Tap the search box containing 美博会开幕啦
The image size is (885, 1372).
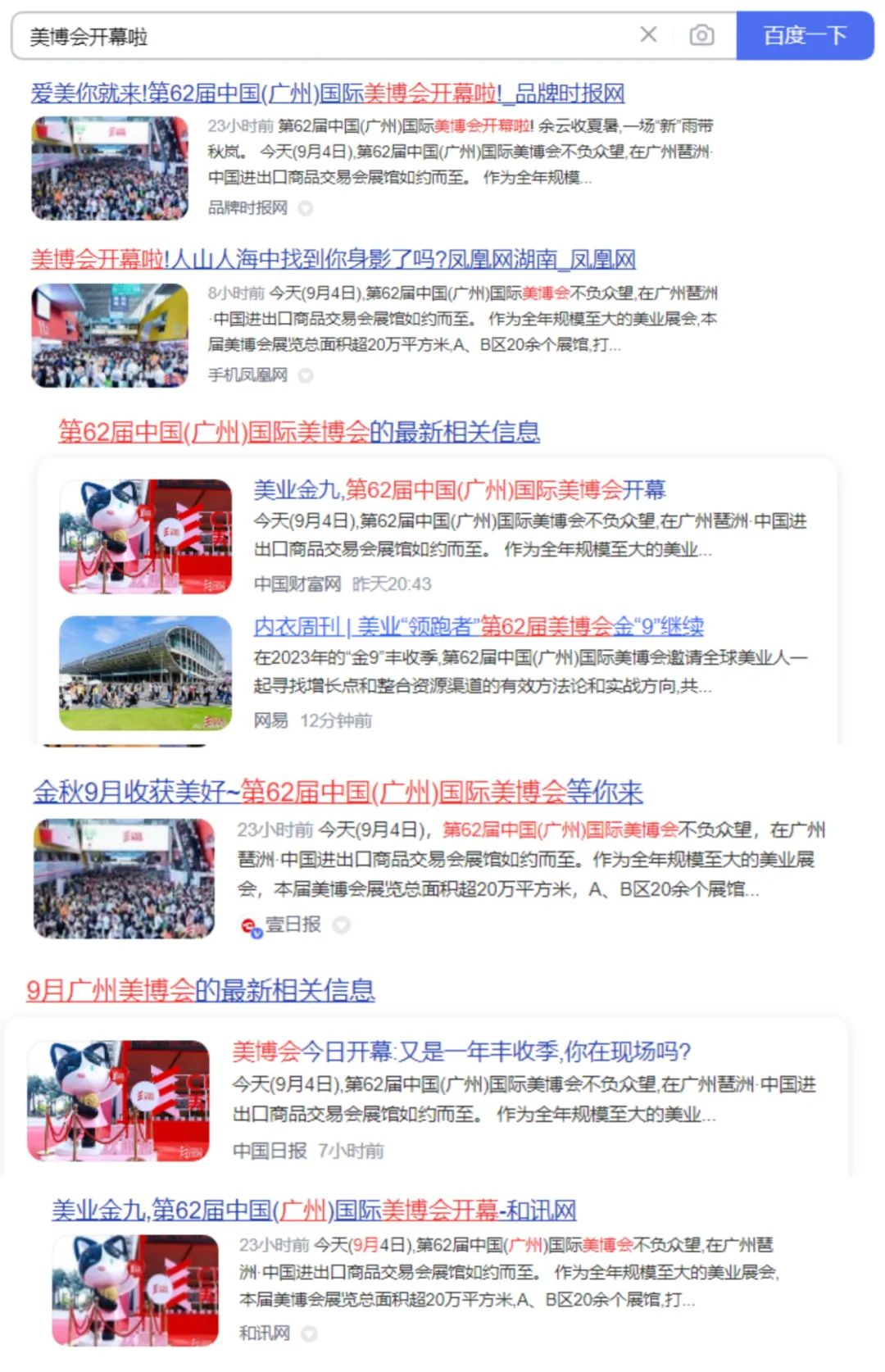328,36
